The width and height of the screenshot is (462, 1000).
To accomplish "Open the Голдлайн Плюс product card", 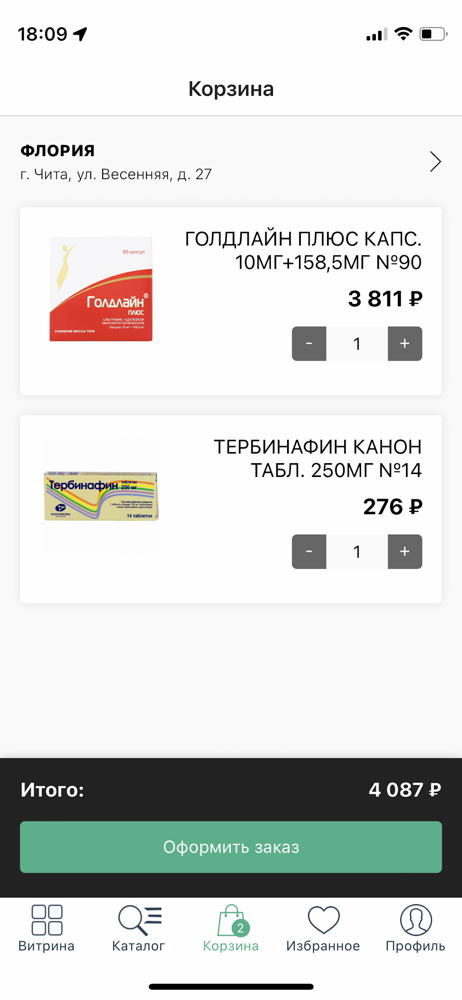I will tap(231, 301).
